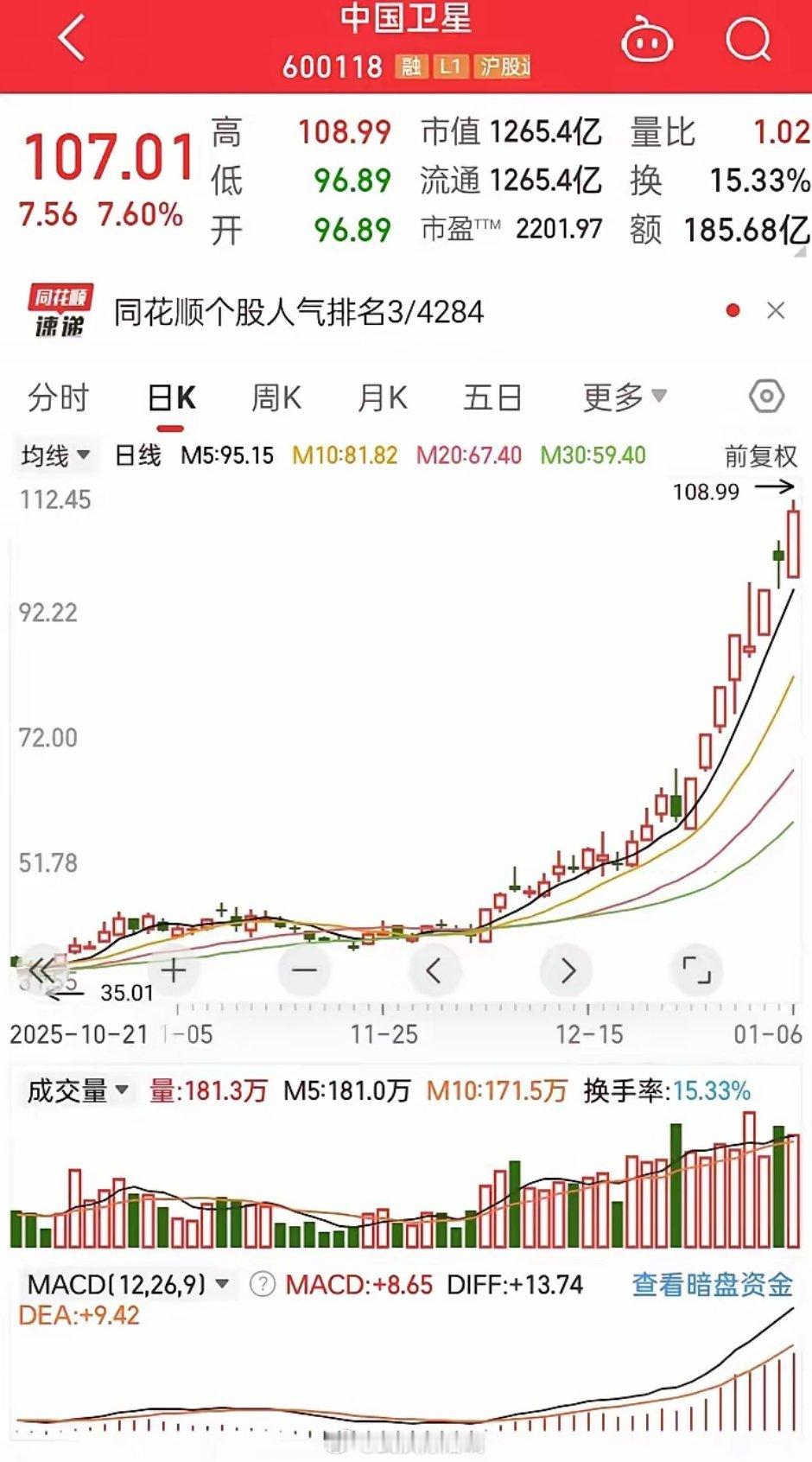
Task: Open chart settings via gear icon
Action: point(764,397)
